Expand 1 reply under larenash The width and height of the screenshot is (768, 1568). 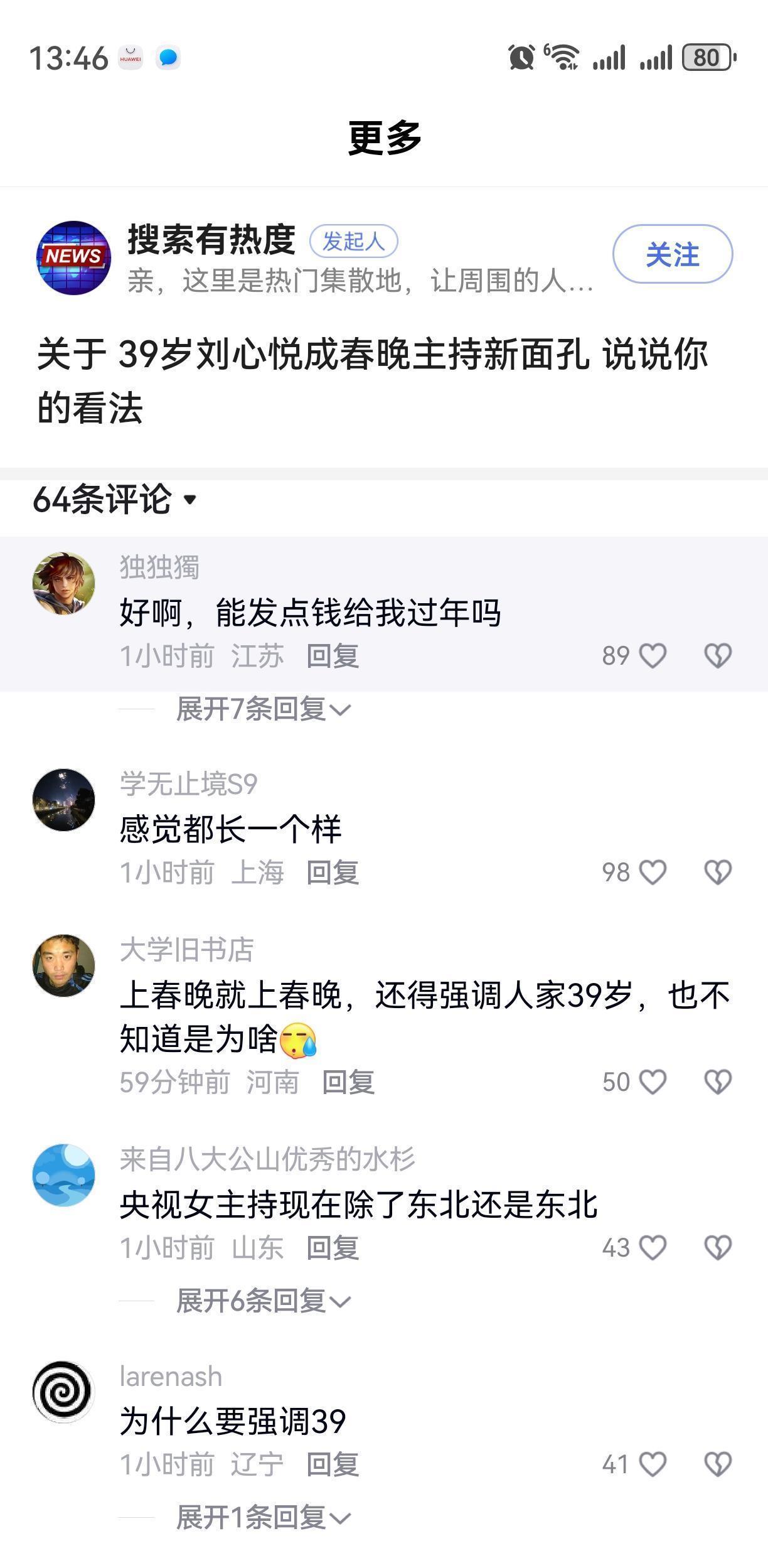pyautogui.click(x=262, y=1518)
